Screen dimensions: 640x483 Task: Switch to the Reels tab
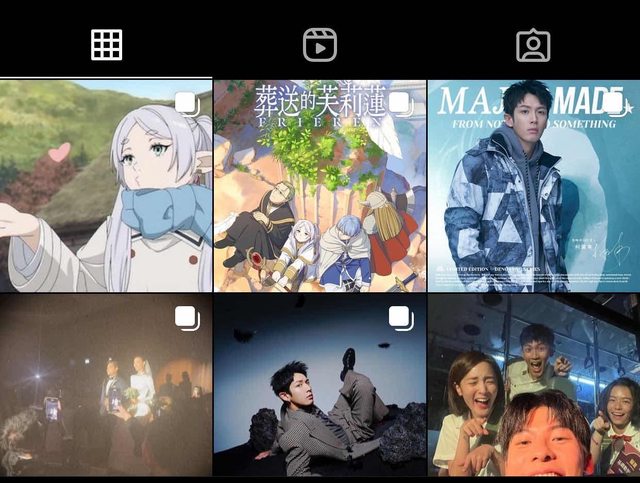pos(320,45)
